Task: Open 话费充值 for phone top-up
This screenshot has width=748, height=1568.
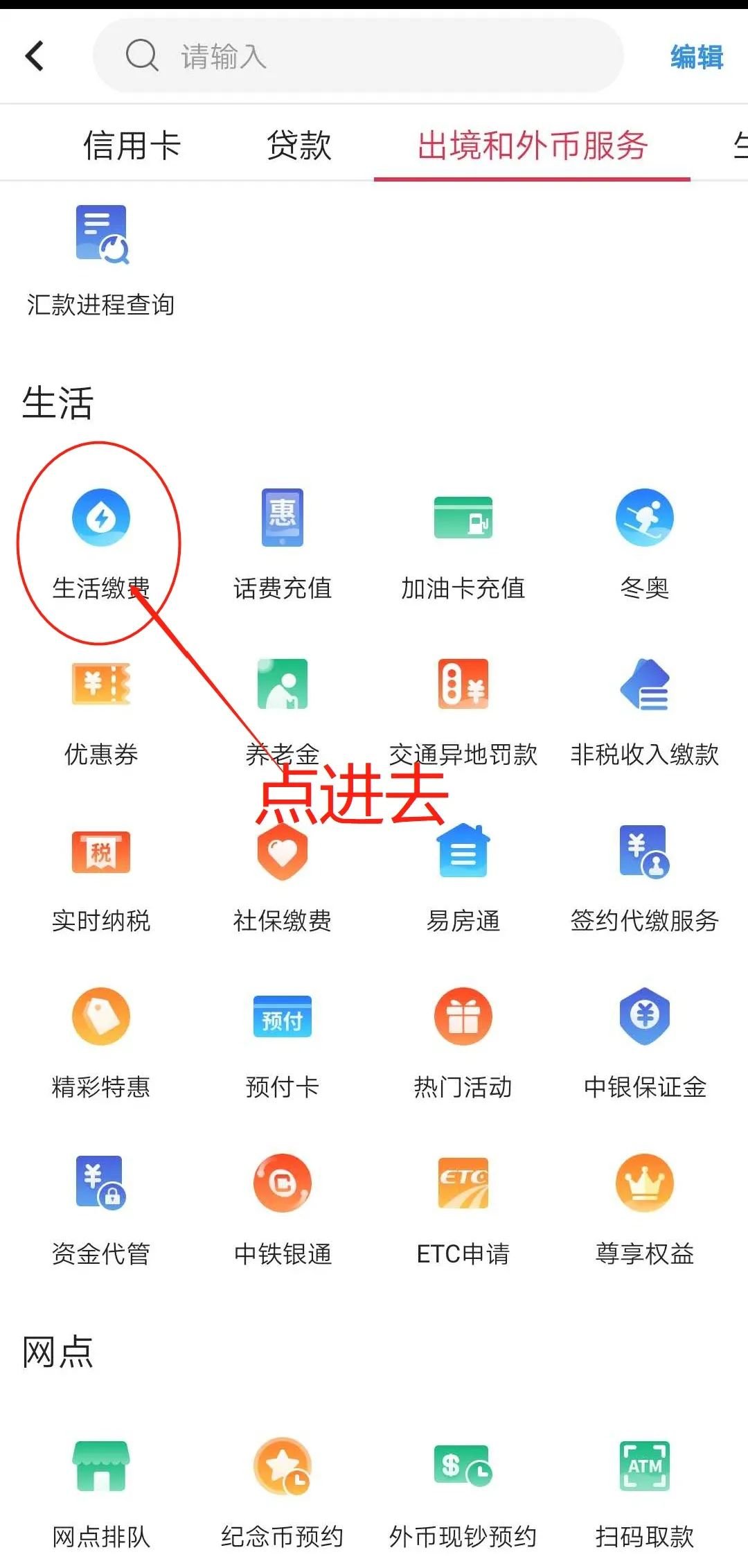Action: click(283, 540)
